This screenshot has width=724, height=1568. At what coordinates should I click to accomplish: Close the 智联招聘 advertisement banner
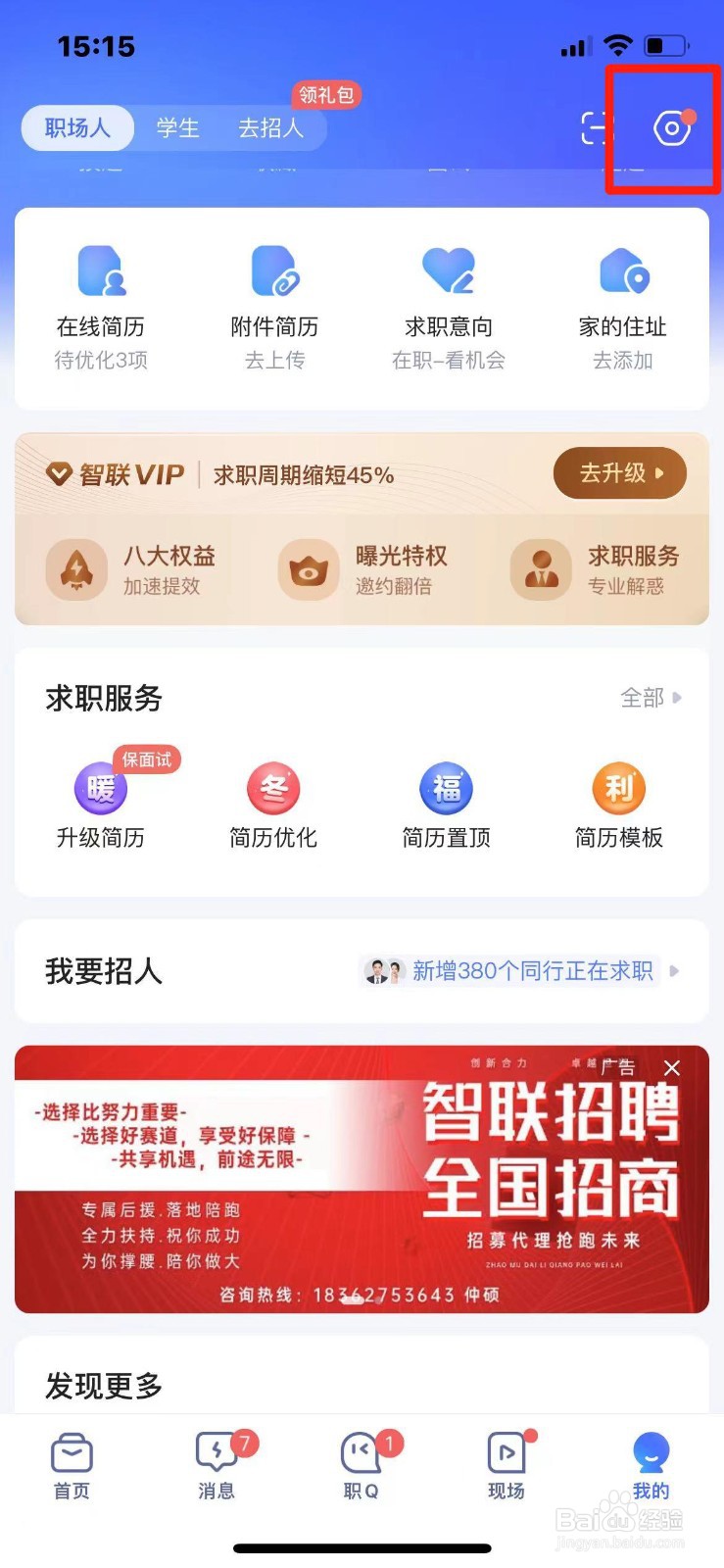[x=672, y=1068]
